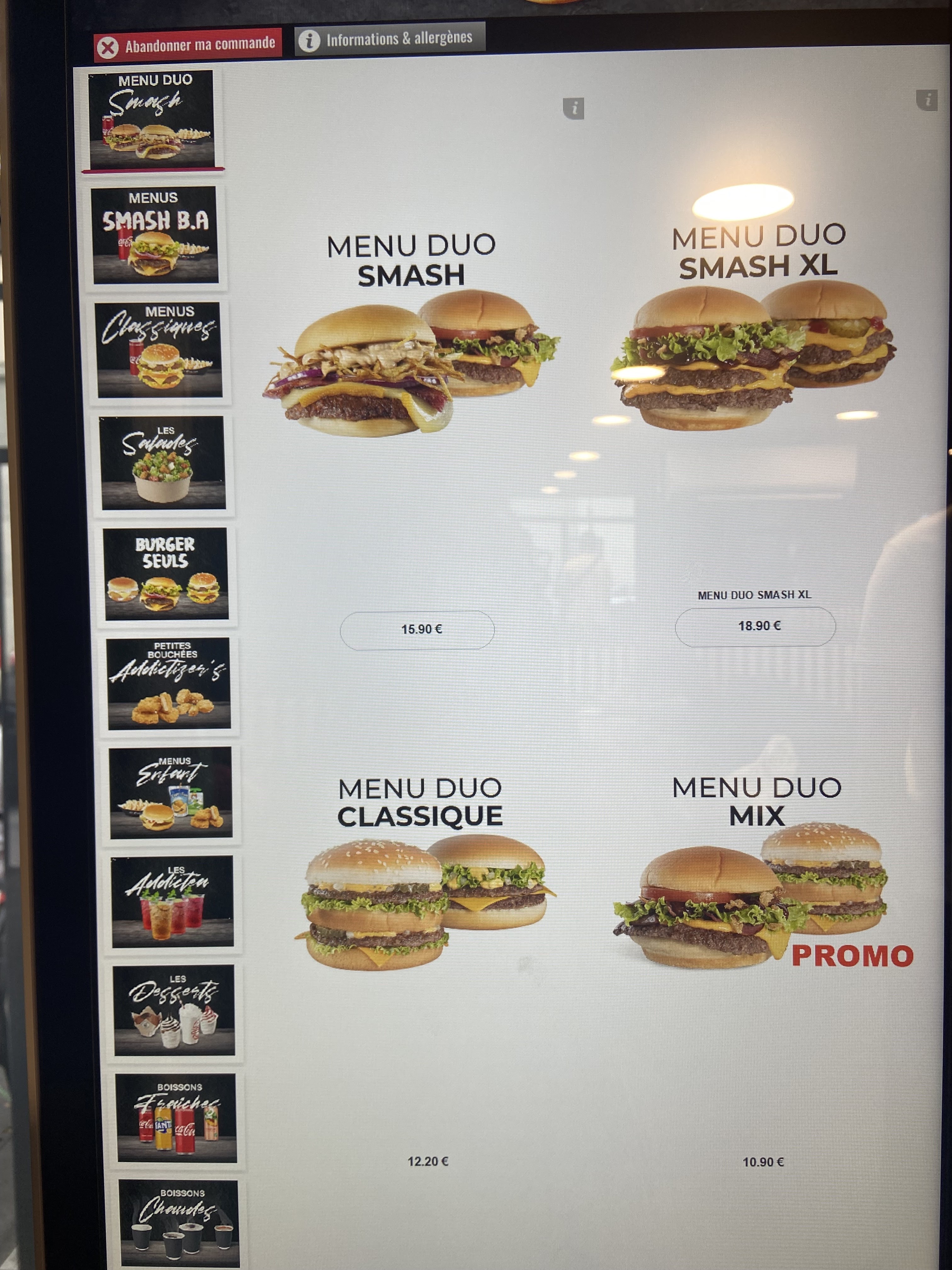Show info for Menu Duo Smash

(573, 108)
